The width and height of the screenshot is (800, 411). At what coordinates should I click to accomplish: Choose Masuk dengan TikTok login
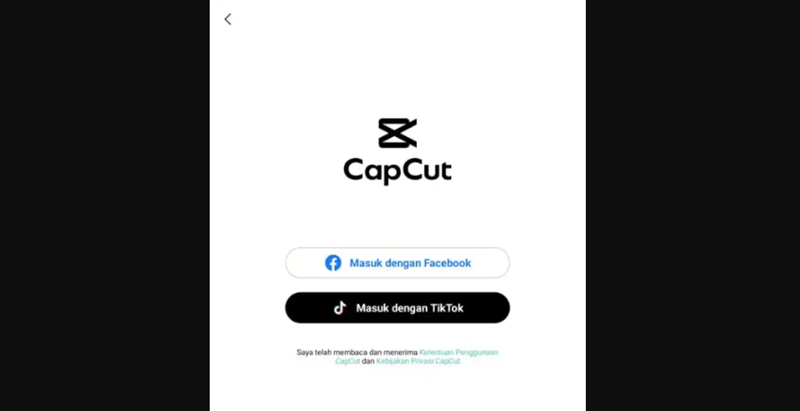tap(397, 308)
